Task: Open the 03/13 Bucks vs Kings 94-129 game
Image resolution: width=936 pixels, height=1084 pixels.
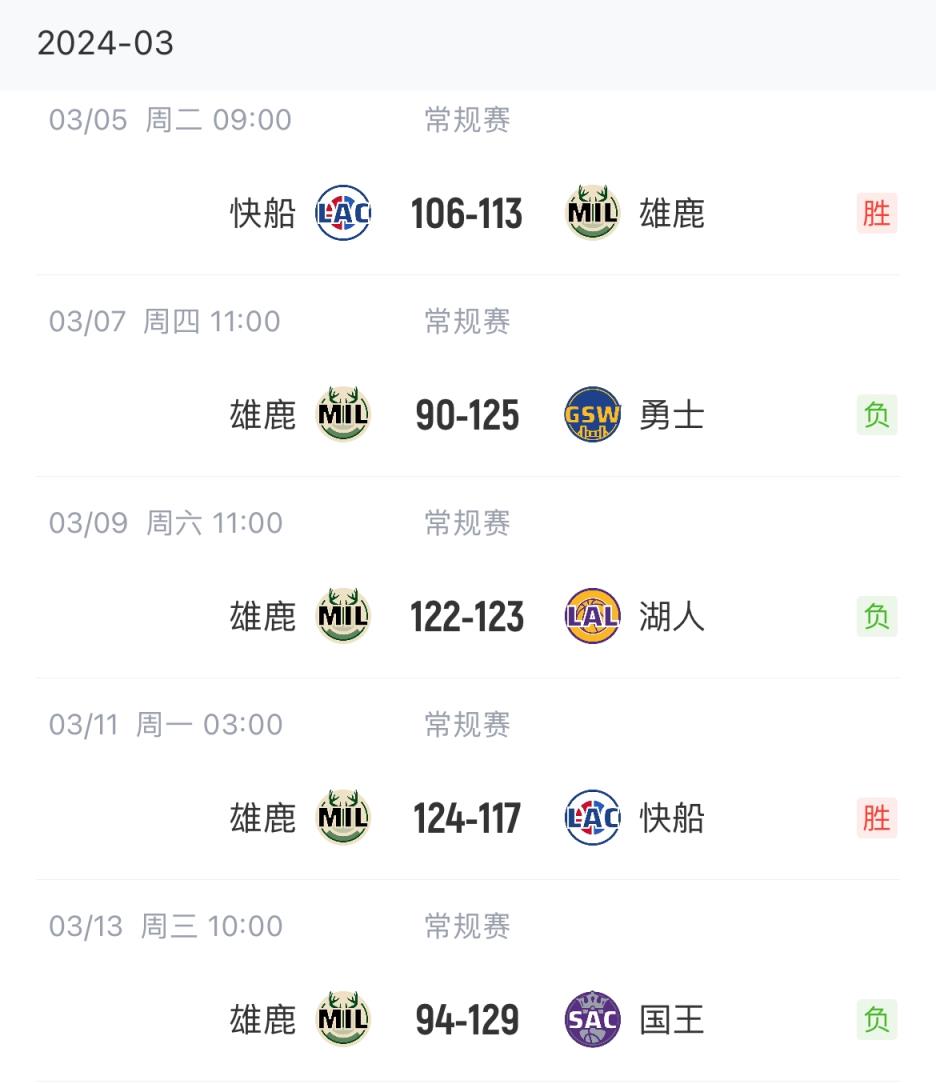Action: pyautogui.click(x=467, y=1019)
